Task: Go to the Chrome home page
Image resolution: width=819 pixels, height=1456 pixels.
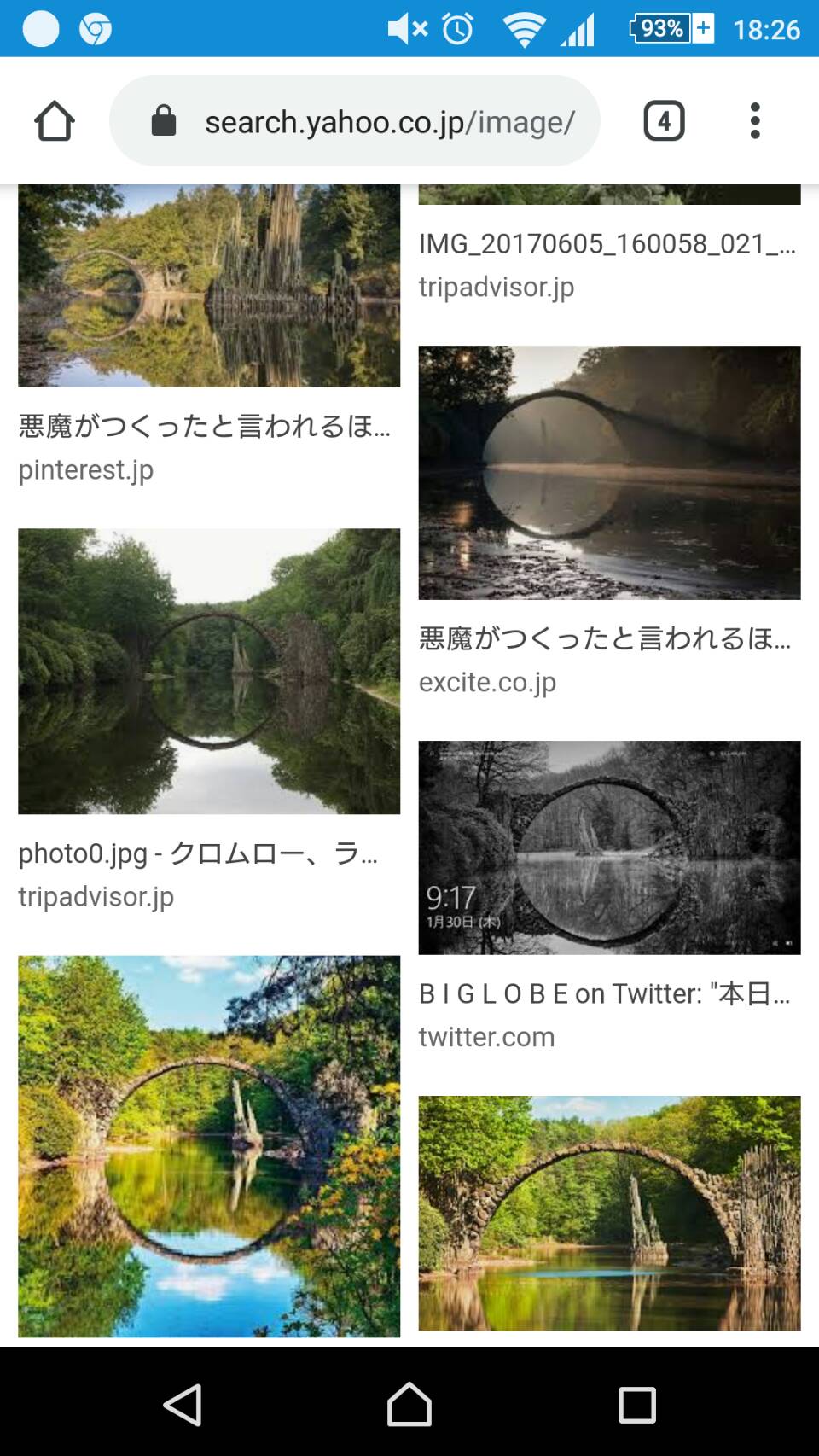Action: pos(55,121)
